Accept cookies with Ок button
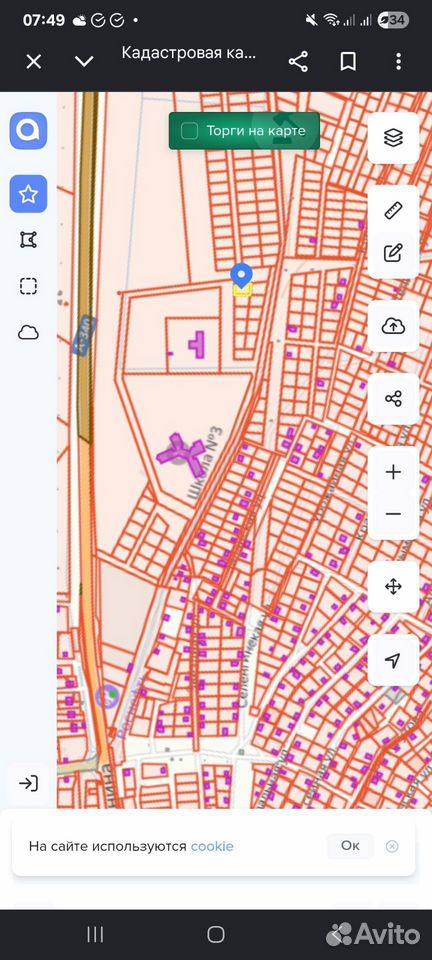This screenshot has height=960, width=432. (350, 846)
